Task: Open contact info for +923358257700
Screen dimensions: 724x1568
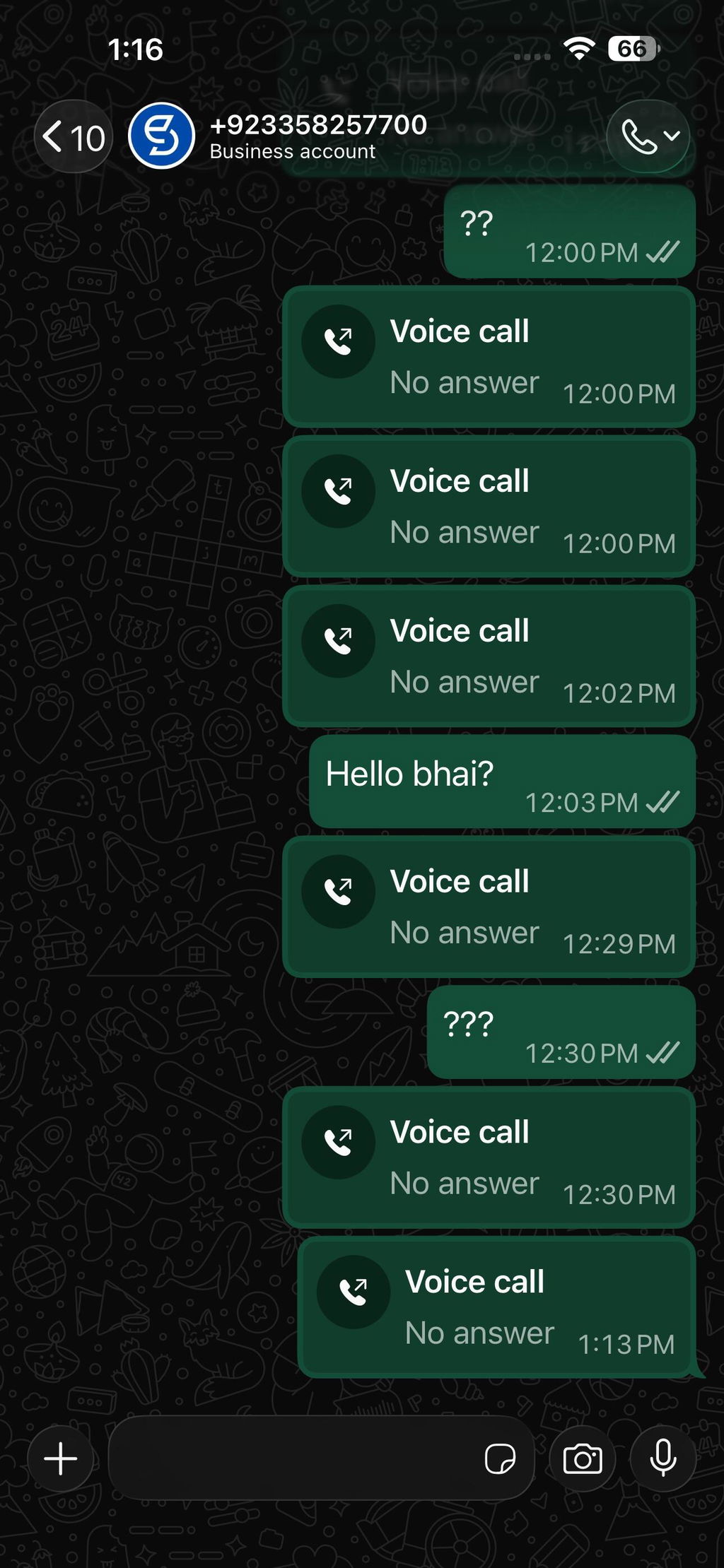Action: [318, 136]
